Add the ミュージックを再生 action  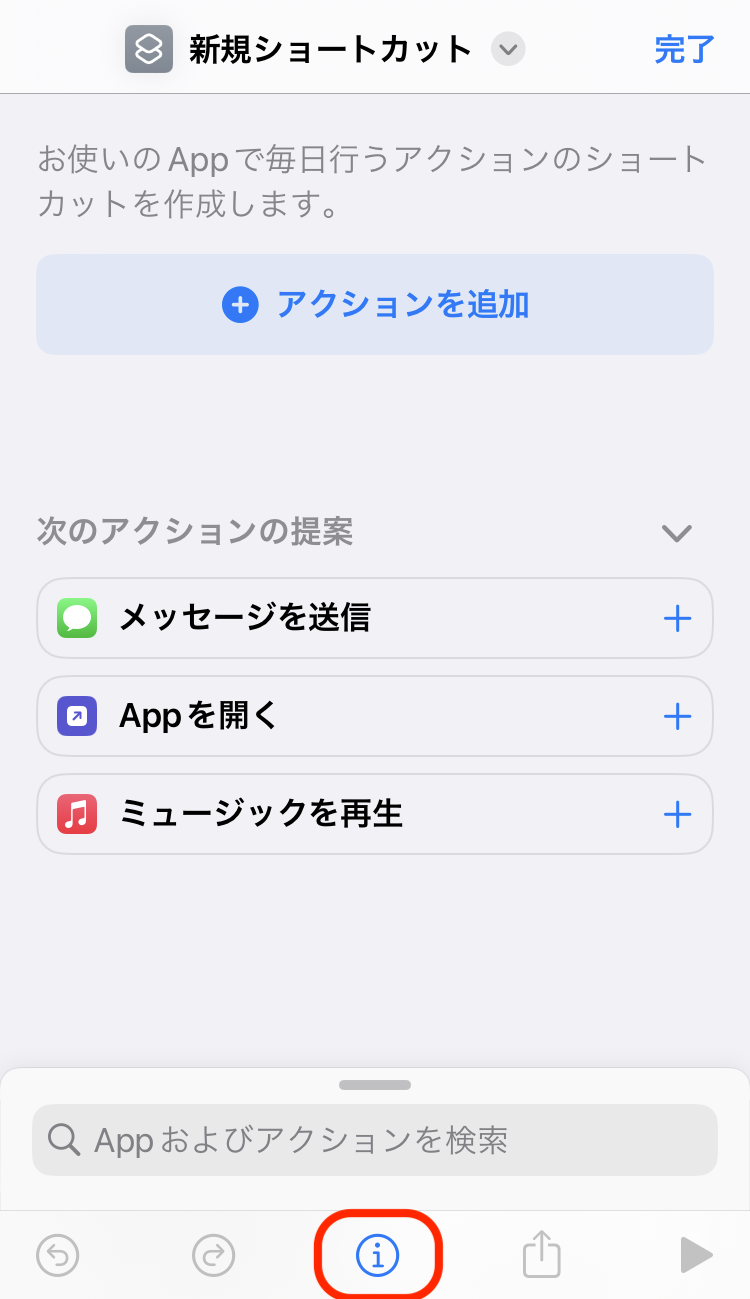(677, 814)
